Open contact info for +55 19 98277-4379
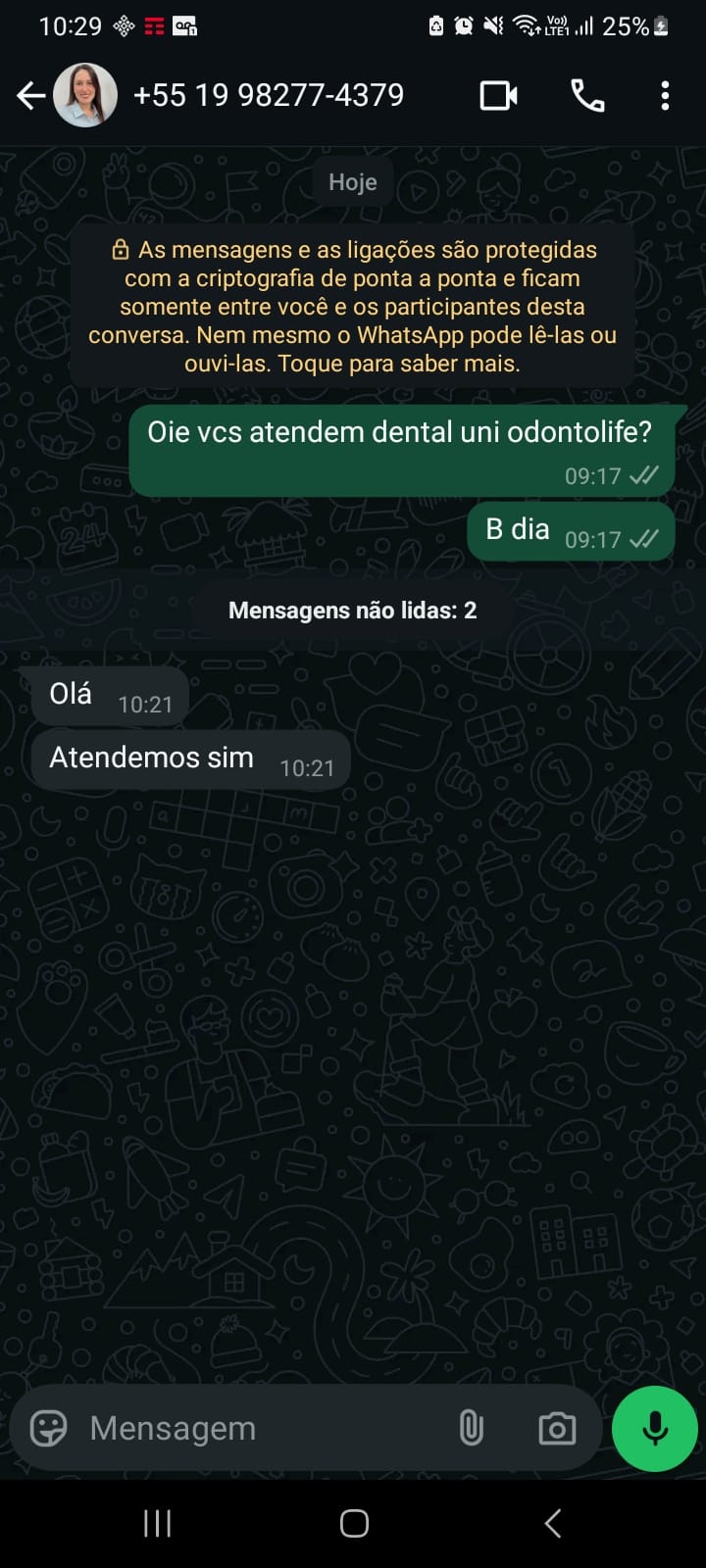The width and height of the screenshot is (706, 1568). pos(269,95)
